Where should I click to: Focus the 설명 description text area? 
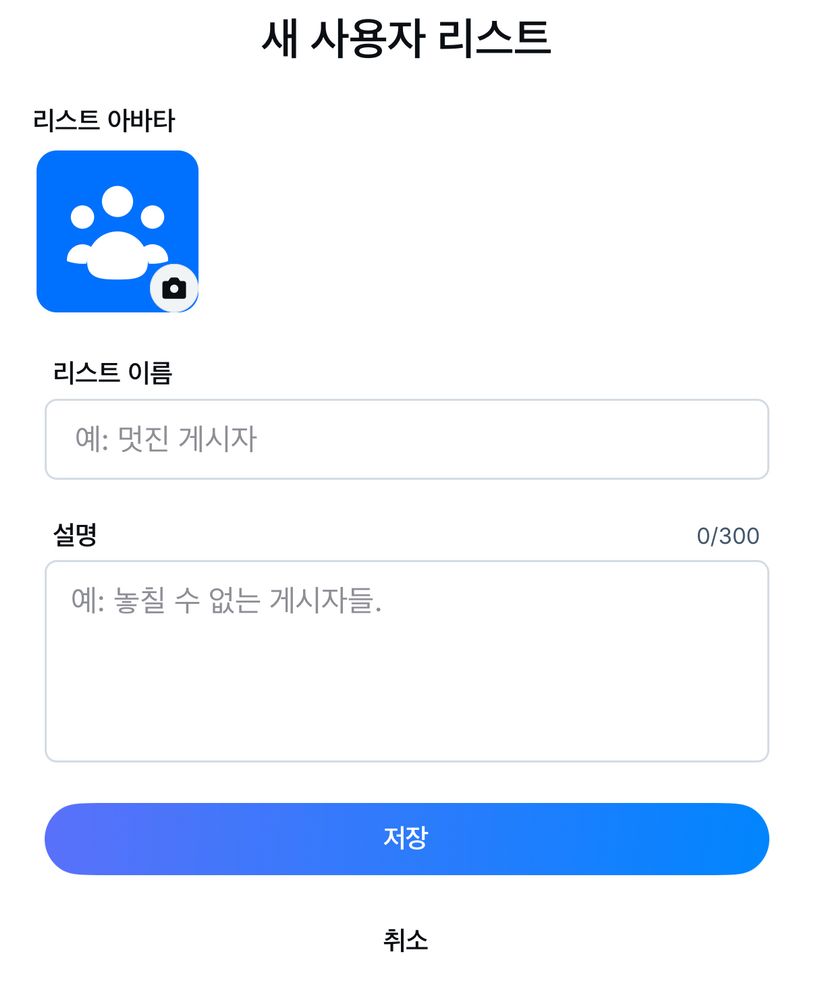(x=406, y=661)
